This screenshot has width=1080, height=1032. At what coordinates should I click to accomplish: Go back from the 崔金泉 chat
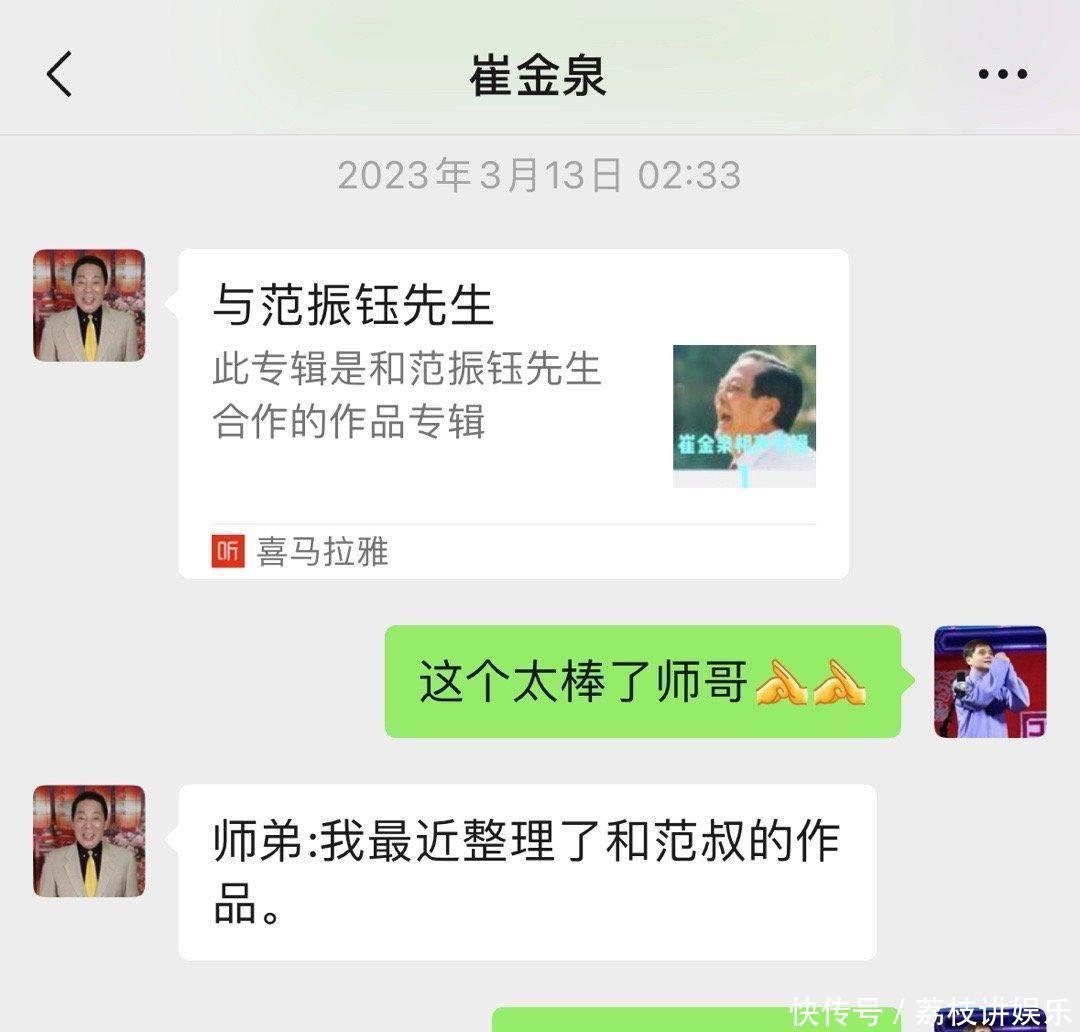tap(59, 75)
